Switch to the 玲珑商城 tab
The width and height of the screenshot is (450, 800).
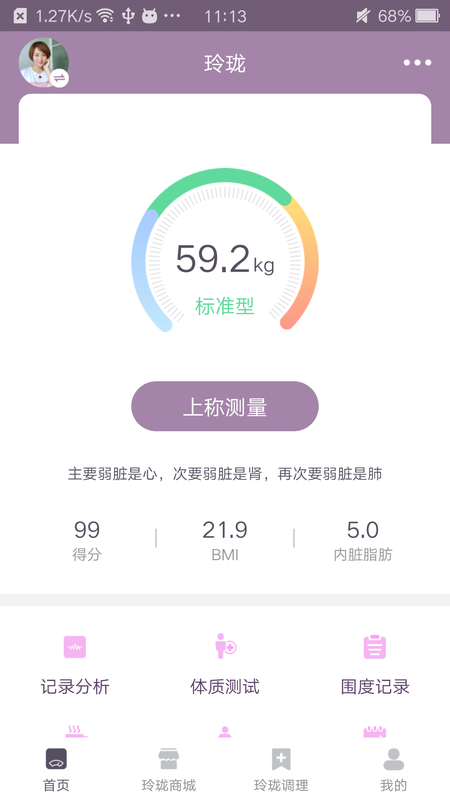(169, 770)
